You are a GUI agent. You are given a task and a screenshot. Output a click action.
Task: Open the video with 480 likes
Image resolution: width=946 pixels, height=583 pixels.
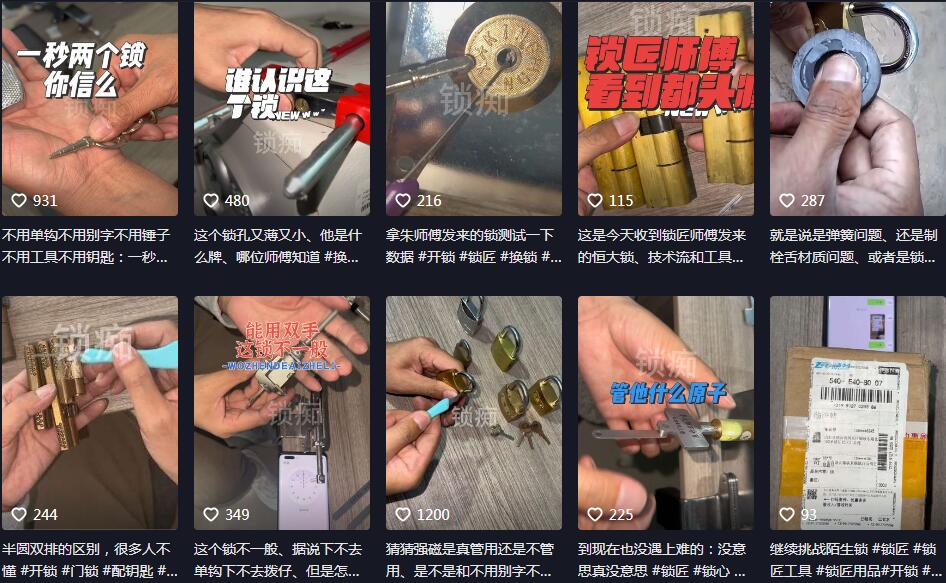pos(281,108)
